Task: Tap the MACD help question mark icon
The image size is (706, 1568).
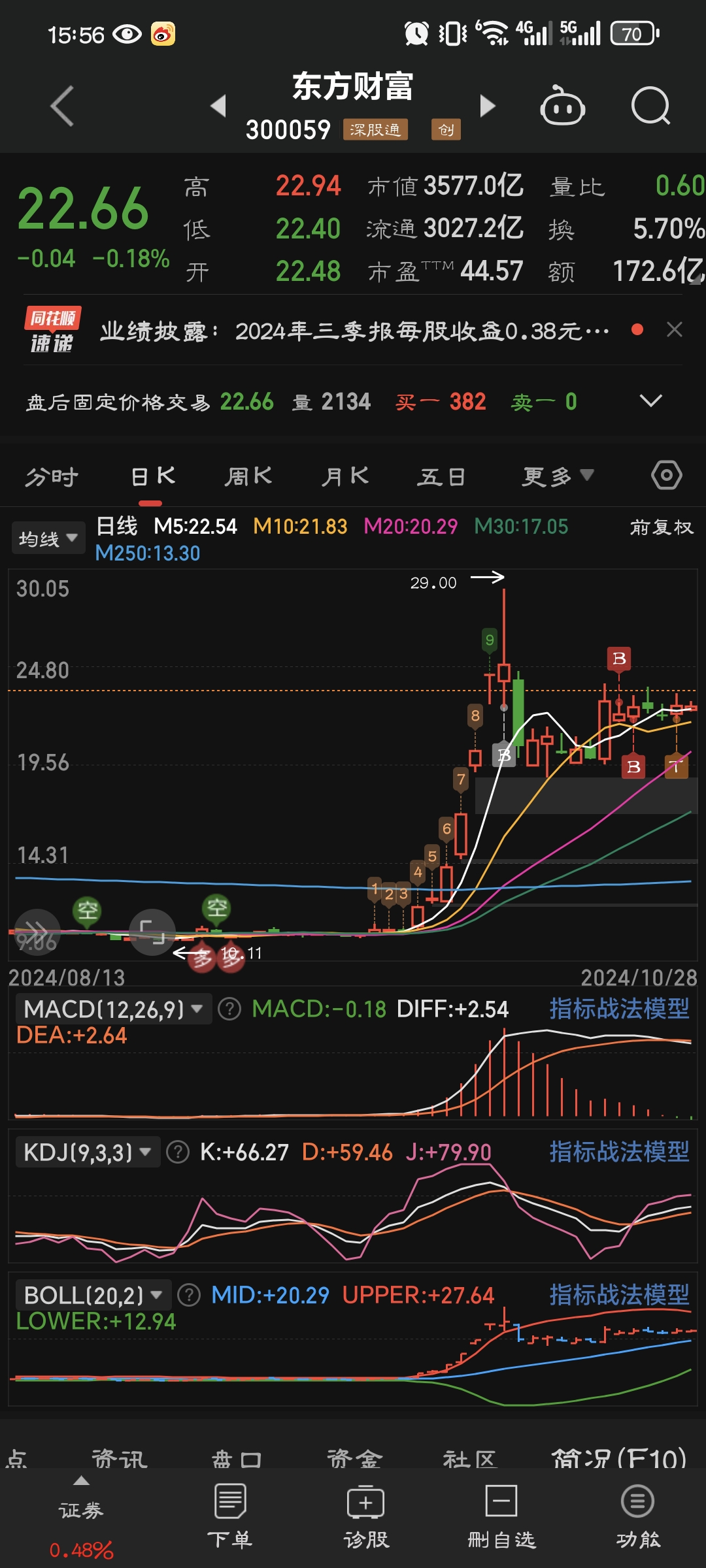Action: click(229, 1008)
